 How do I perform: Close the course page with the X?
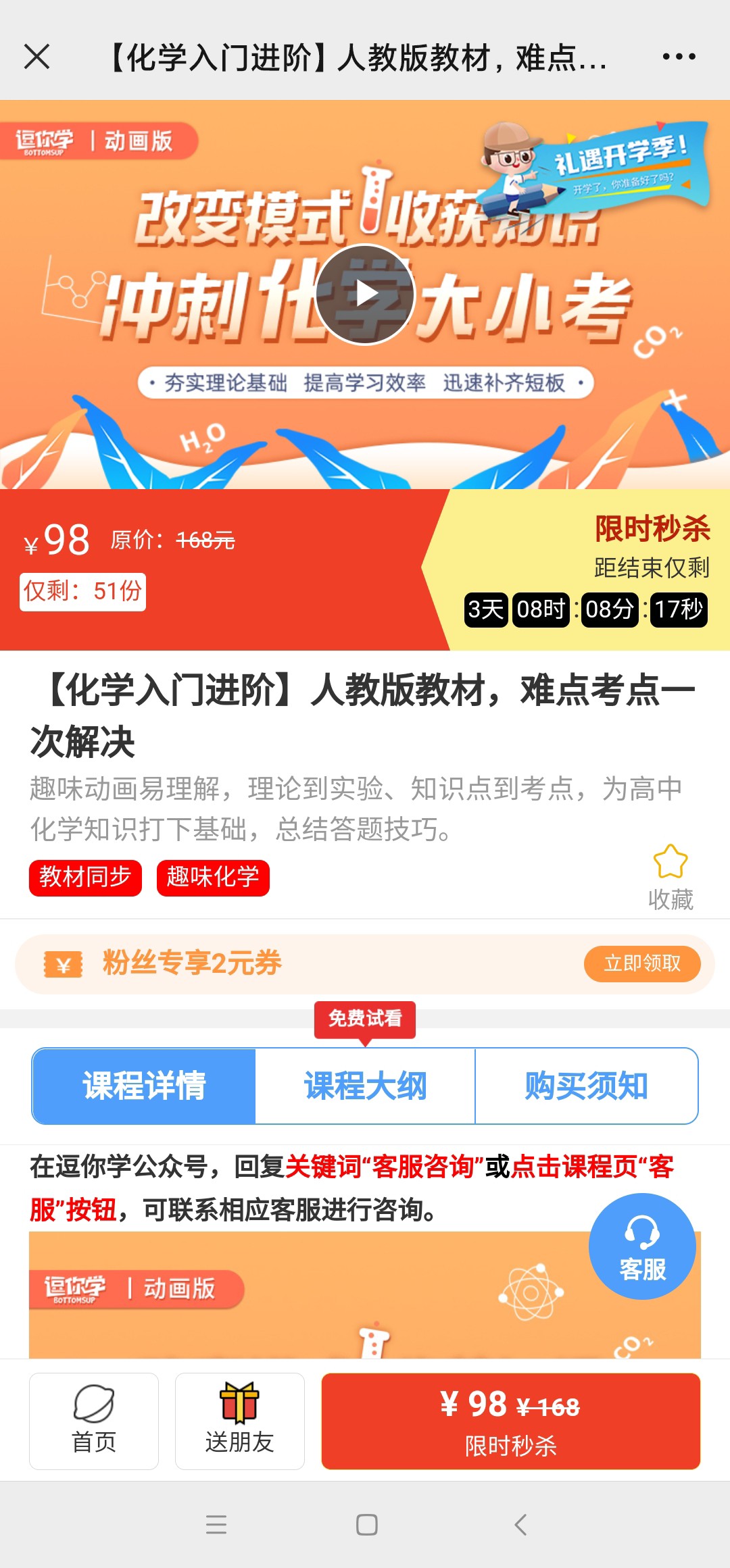[x=36, y=57]
